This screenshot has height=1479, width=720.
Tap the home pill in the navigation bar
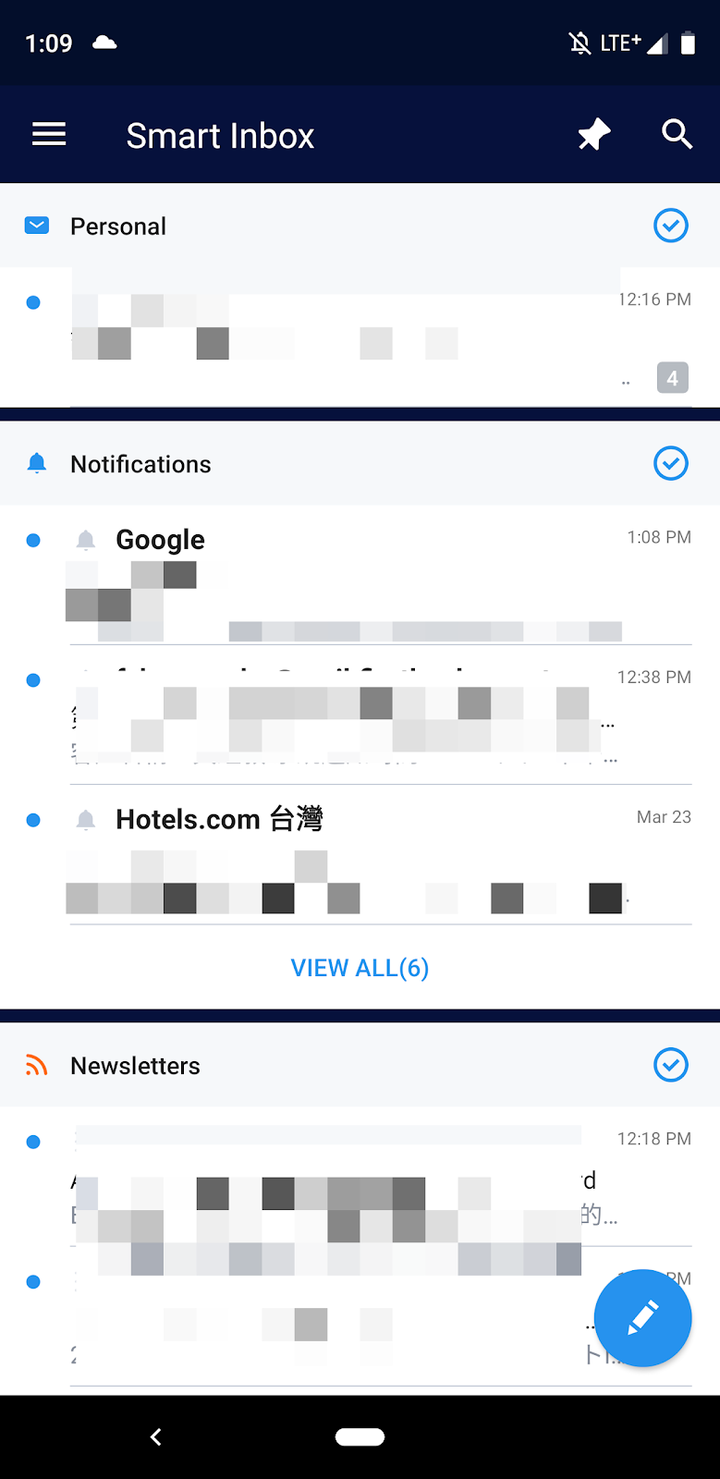tap(360, 1437)
